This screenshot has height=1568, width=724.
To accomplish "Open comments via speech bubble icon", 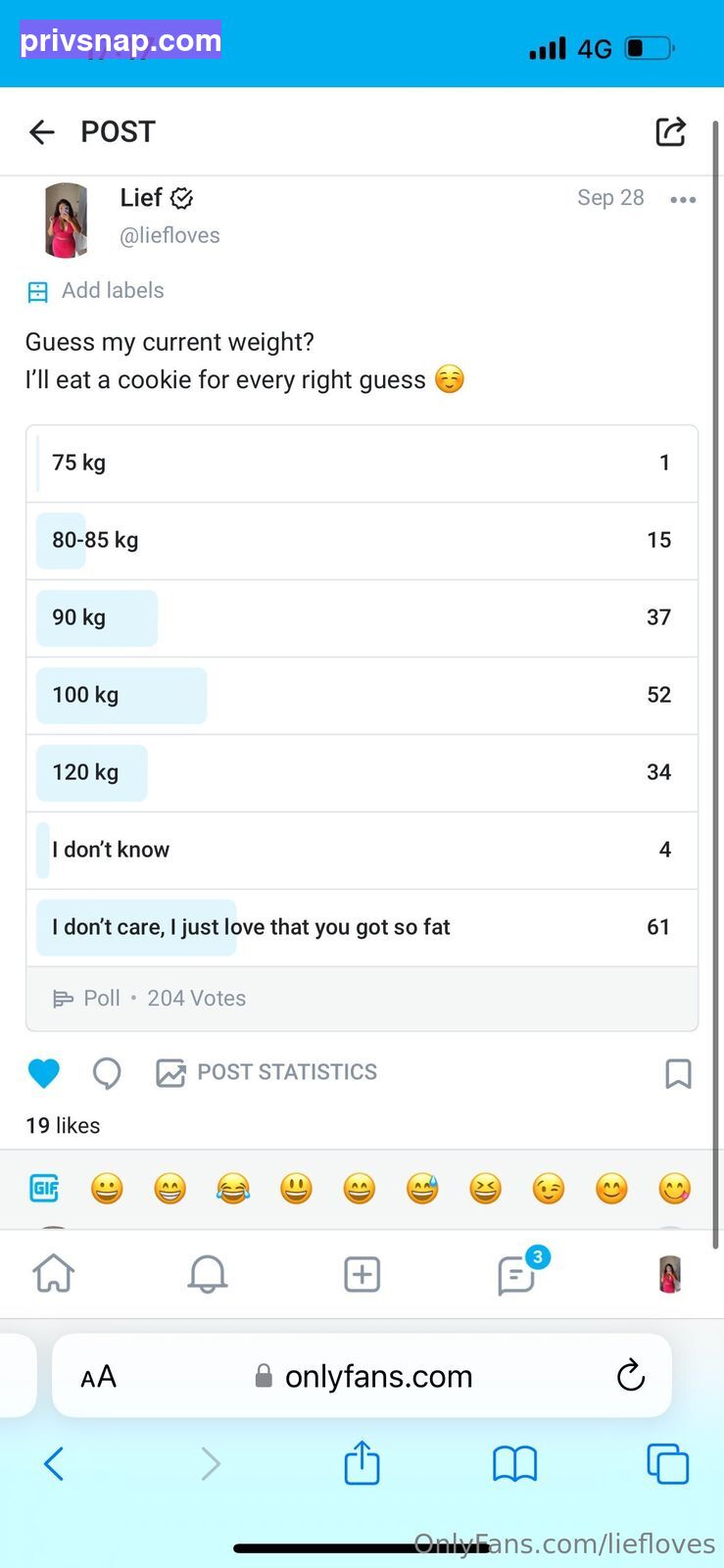I will 107,1073.
